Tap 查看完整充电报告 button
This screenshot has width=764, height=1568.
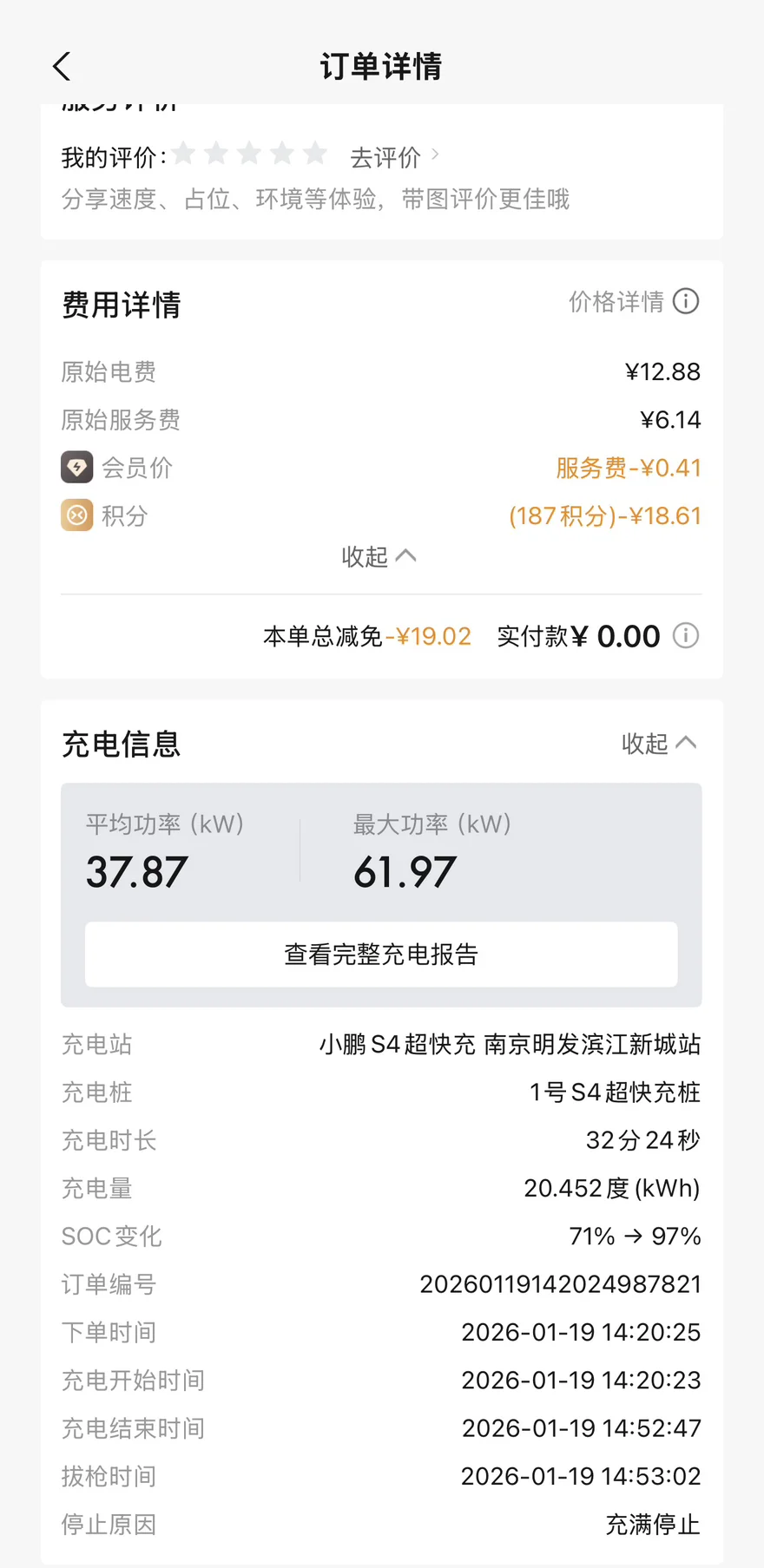click(x=381, y=955)
